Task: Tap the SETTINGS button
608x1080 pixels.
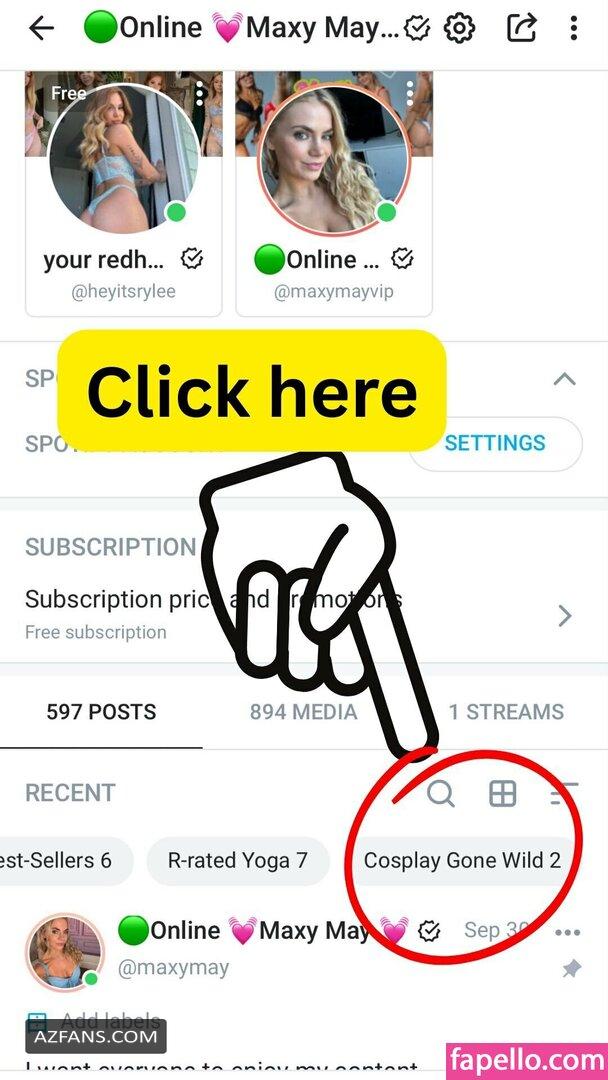Action: (x=495, y=443)
